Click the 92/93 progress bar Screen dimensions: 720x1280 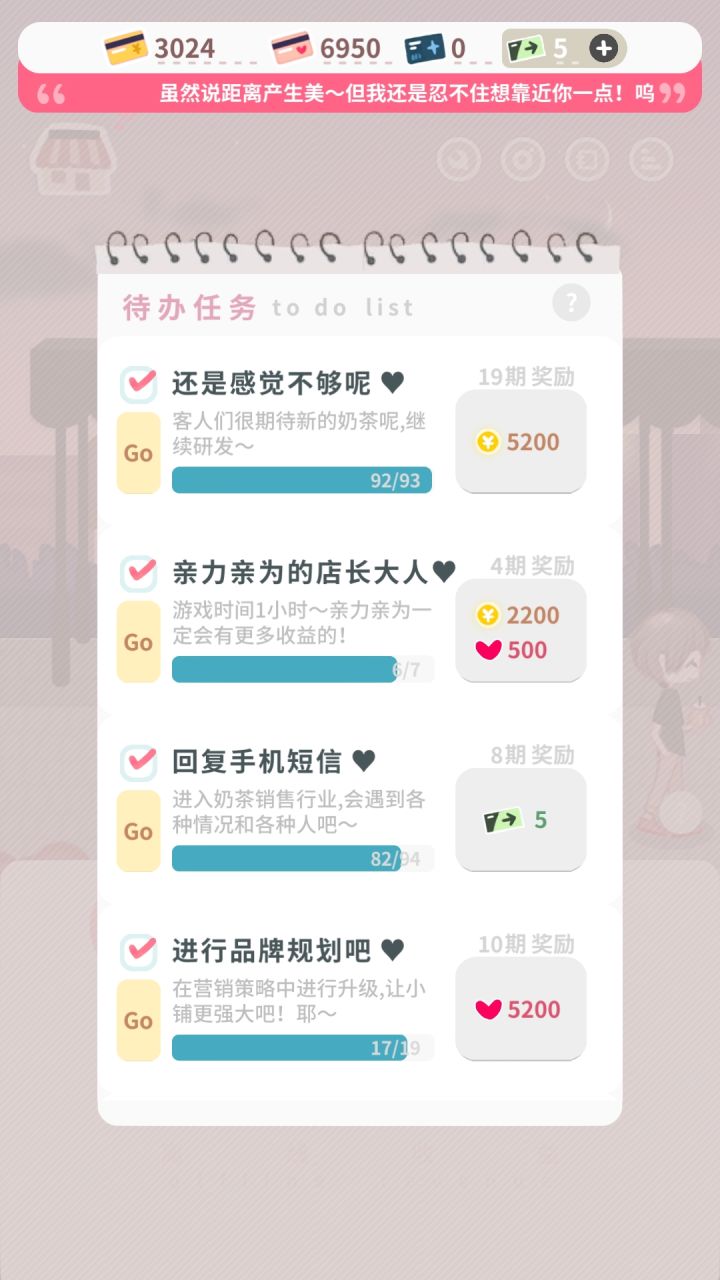tap(301, 481)
